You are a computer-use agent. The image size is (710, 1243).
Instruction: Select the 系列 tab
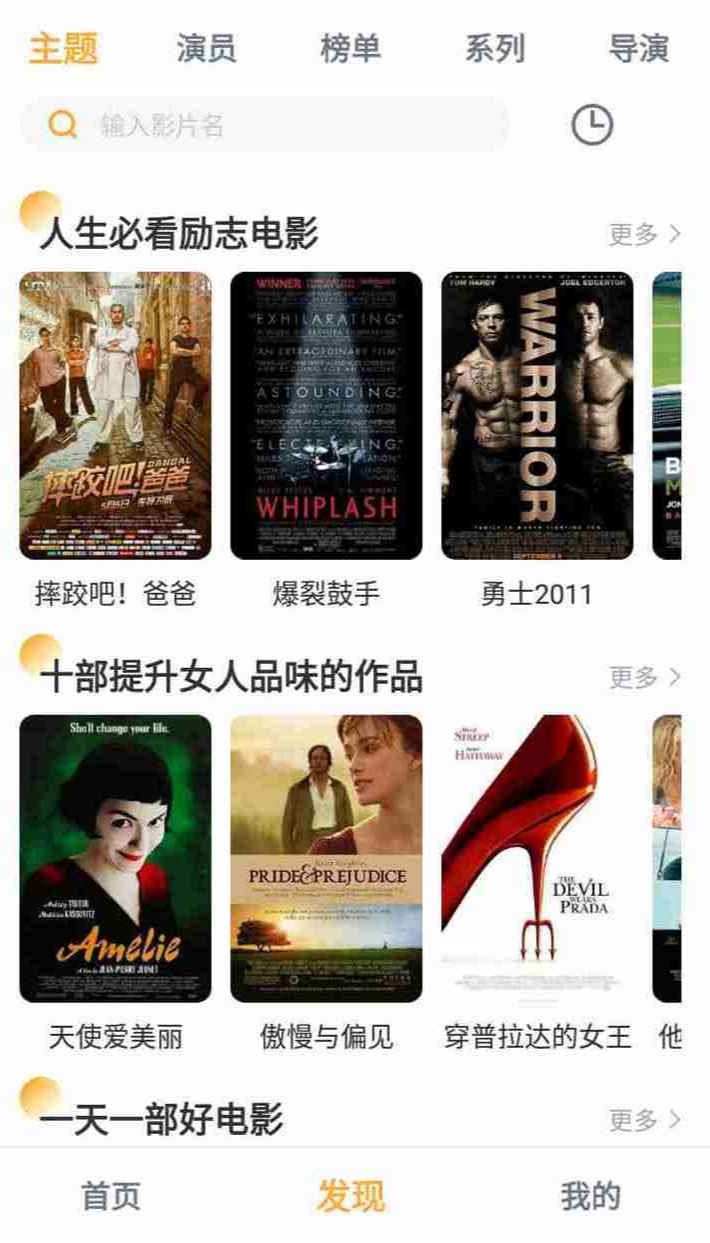(494, 48)
